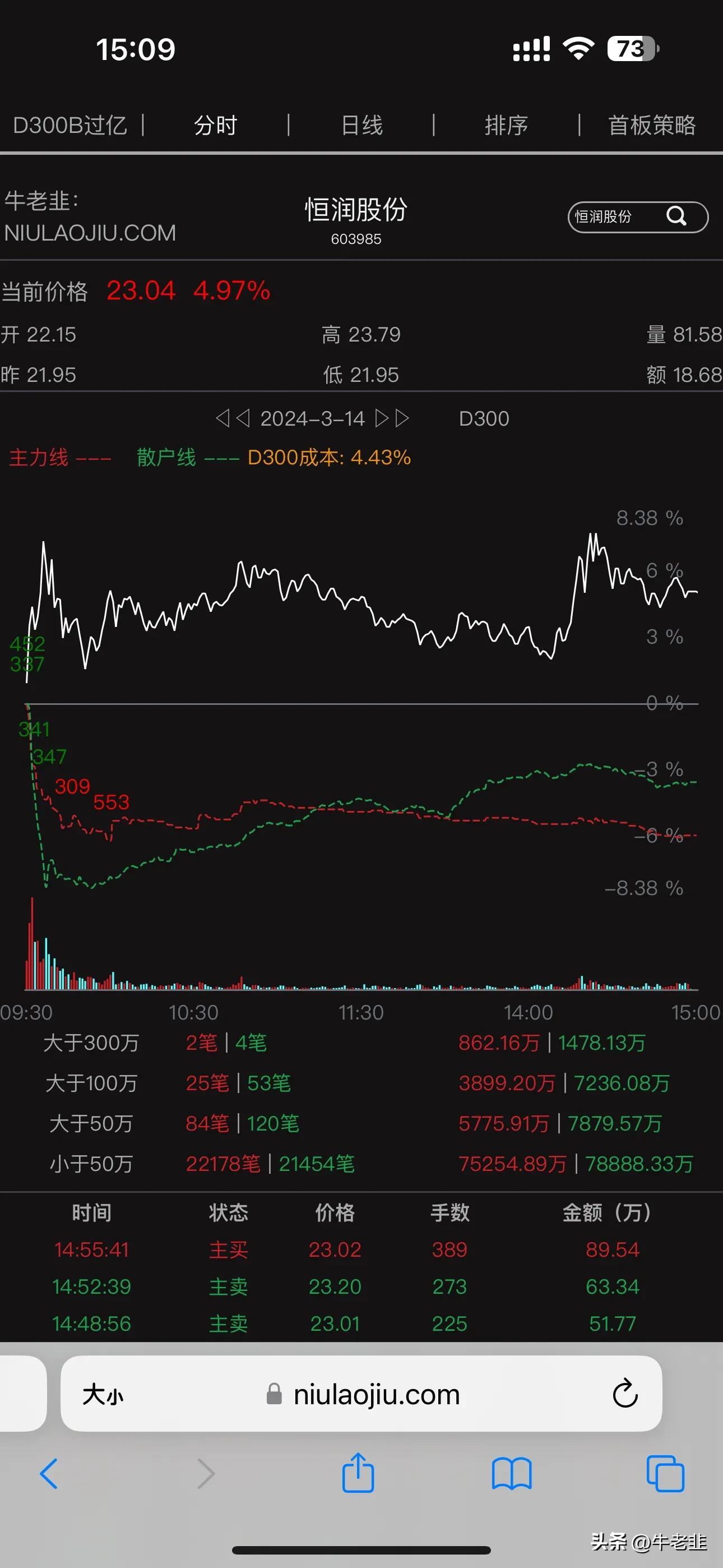Go to the 排序 tab
The image size is (723, 1568).
click(506, 126)
